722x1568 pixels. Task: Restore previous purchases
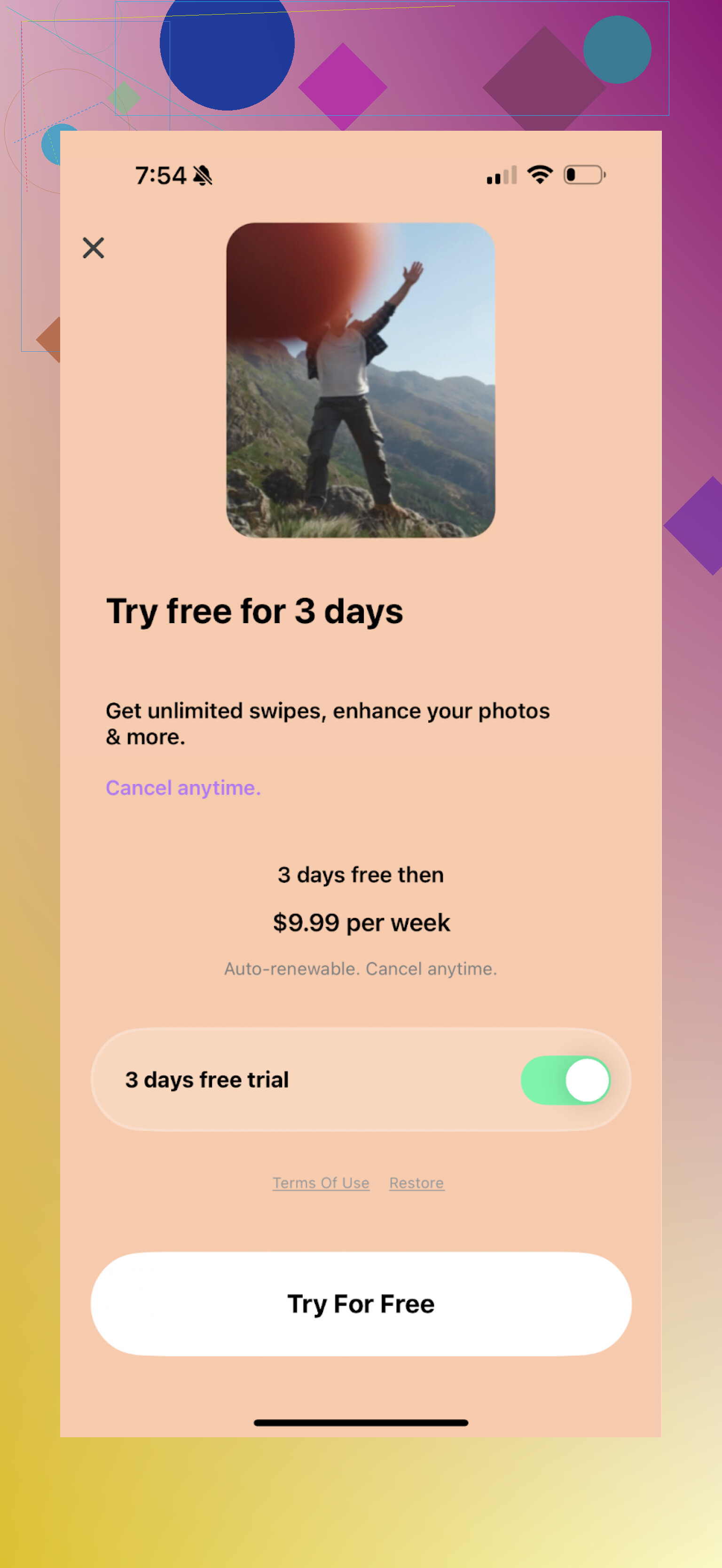pyautogui.click(x=416, y=1183)
